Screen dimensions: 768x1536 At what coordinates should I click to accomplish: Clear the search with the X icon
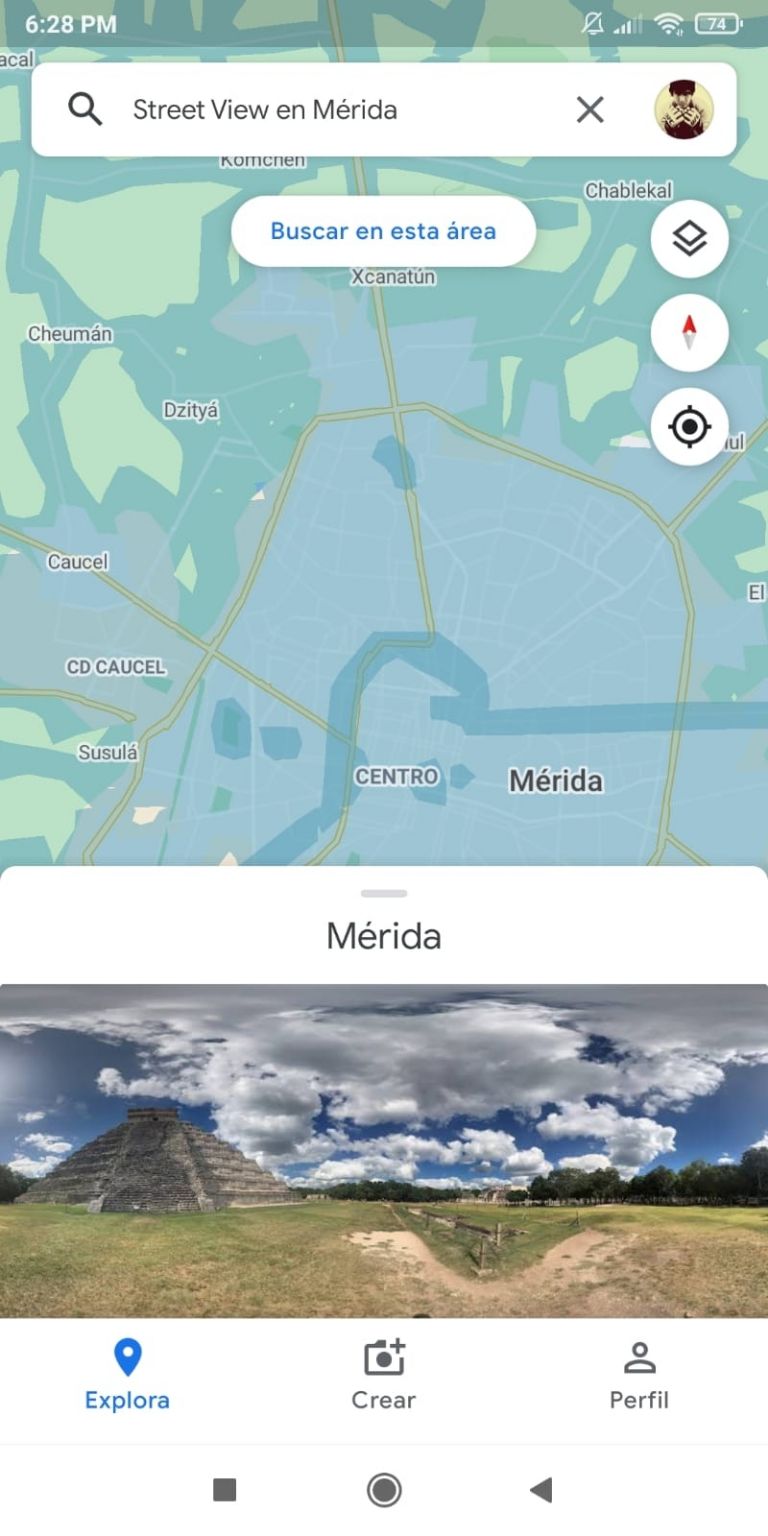(x=590, y=110)
